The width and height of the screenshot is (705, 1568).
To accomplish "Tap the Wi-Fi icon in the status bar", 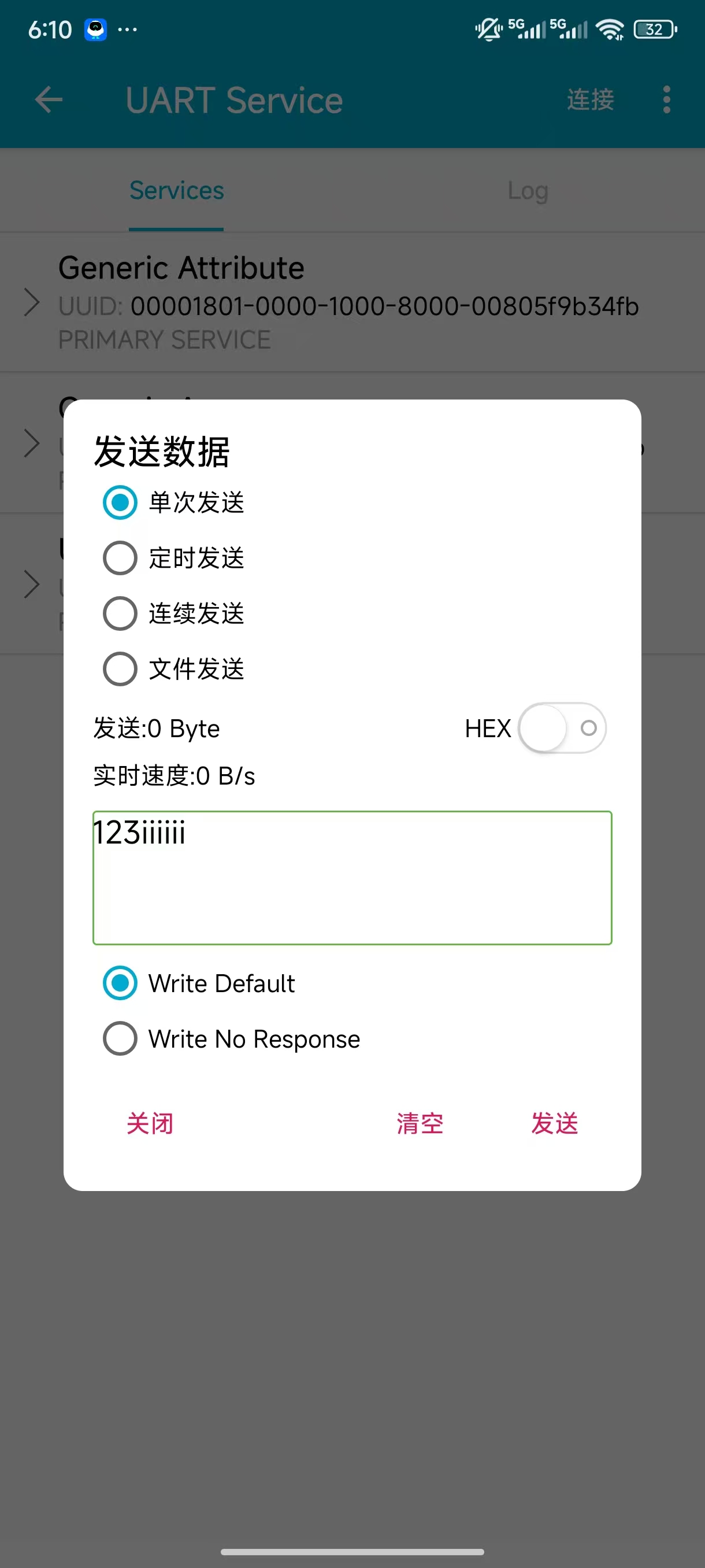I will (x=610, y=27).
